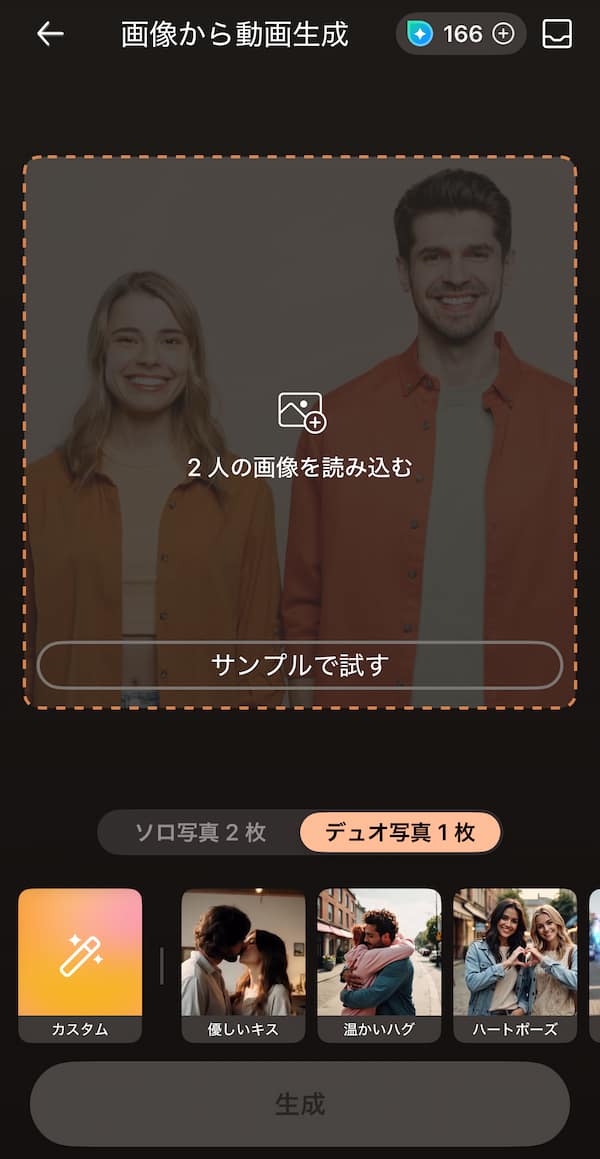Select the デュオ写真 1 枚 tab

[400, 832]
